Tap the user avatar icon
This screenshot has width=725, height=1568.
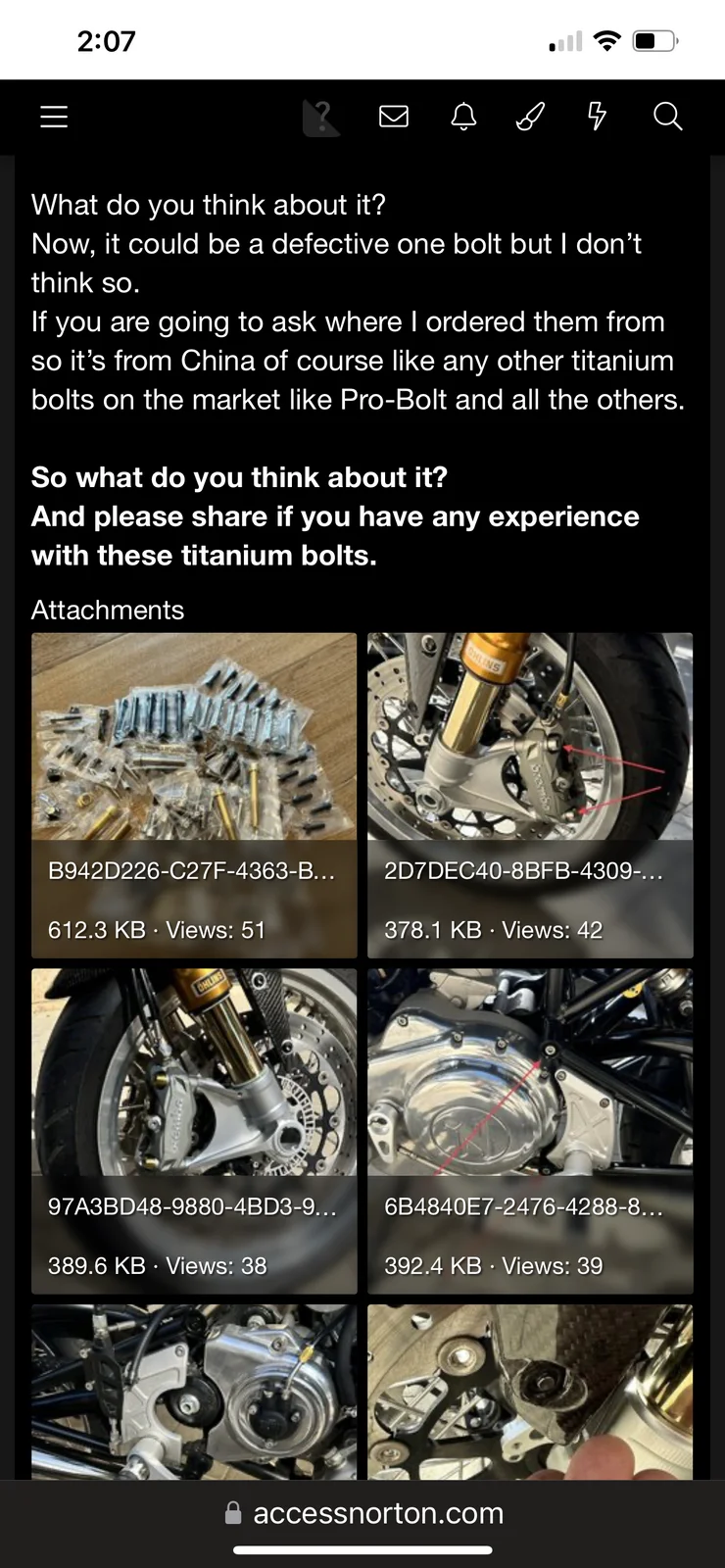320,118
